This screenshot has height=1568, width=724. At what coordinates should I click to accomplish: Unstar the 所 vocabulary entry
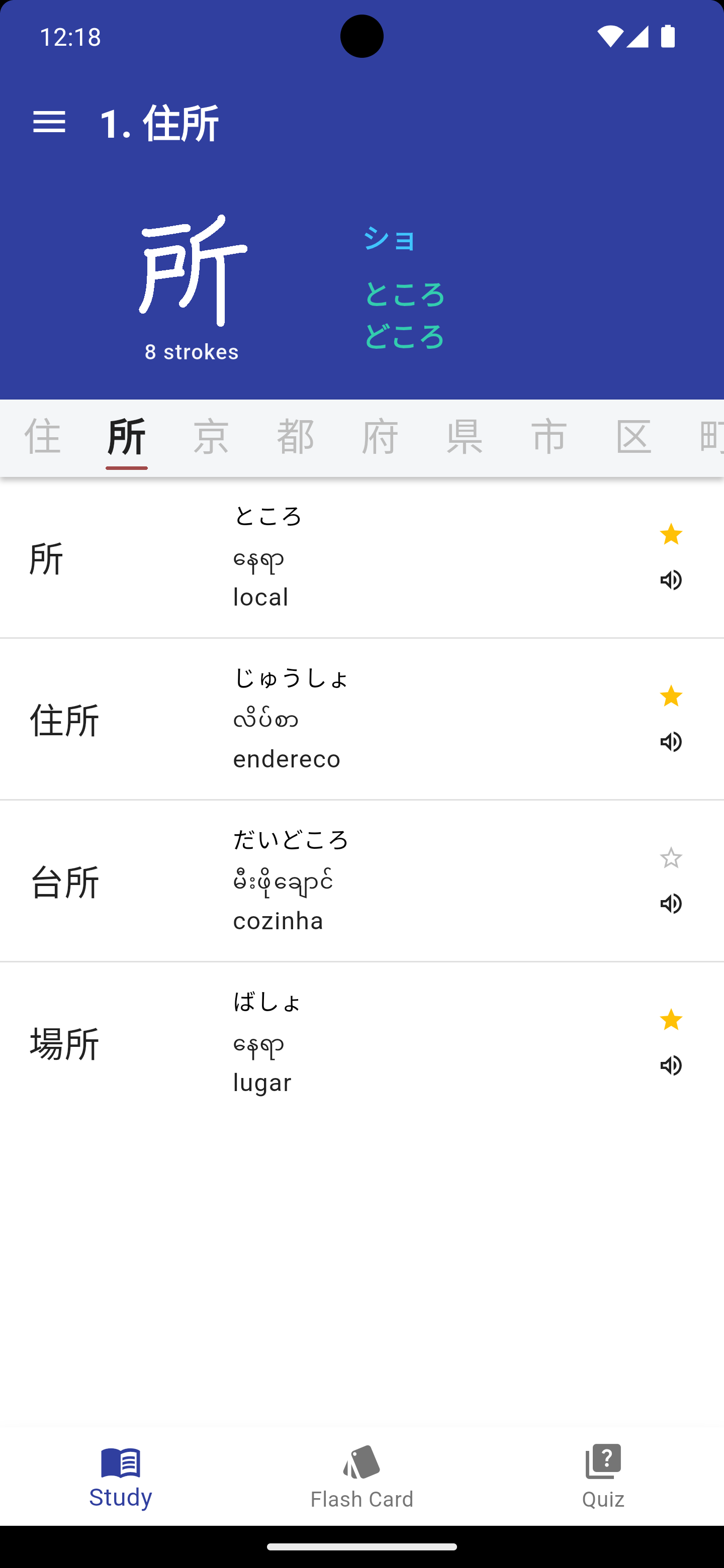click(672, 534)
